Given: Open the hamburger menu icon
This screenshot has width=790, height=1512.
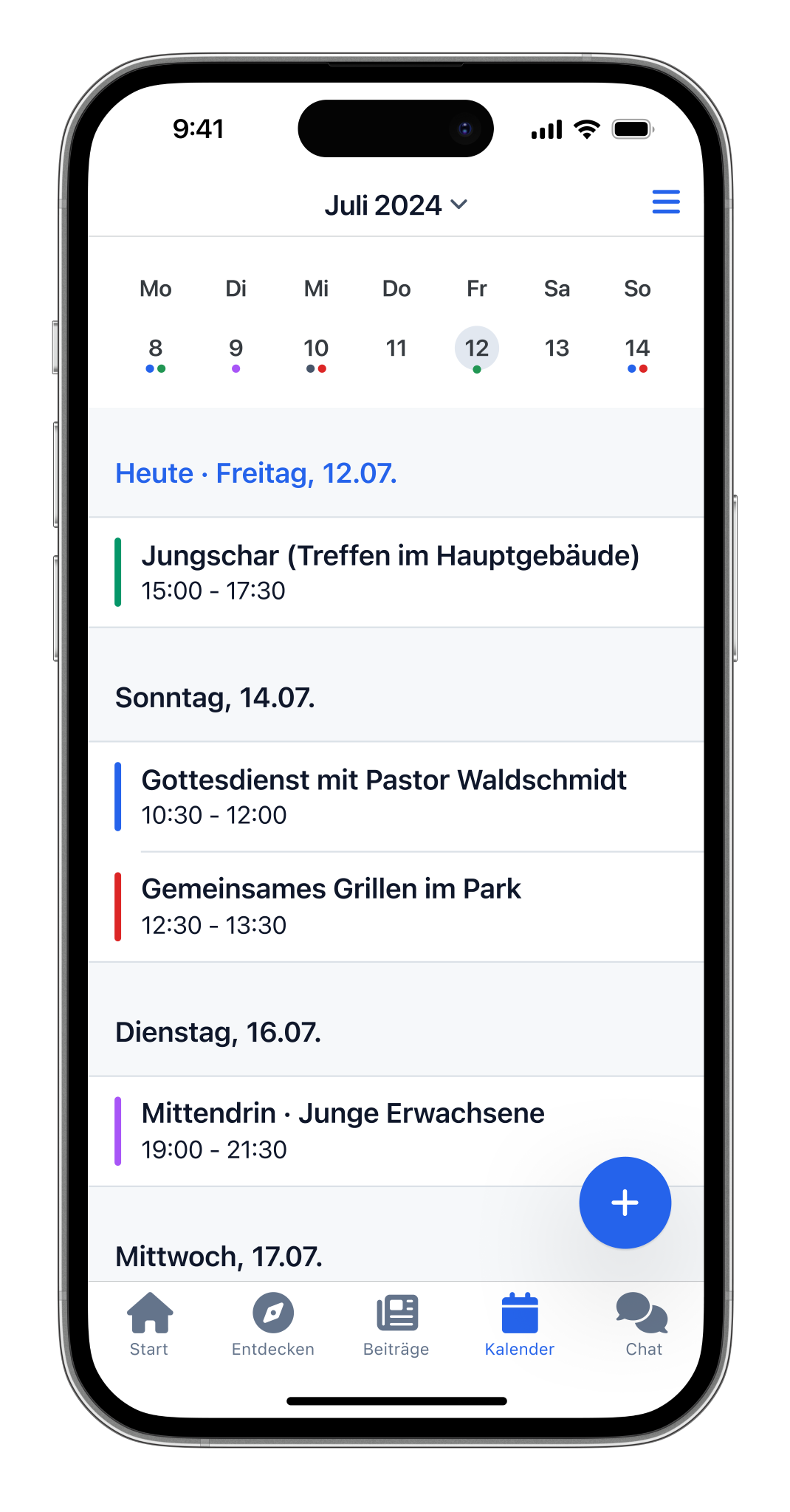Looking at the screenshot, I should [665, 202].
